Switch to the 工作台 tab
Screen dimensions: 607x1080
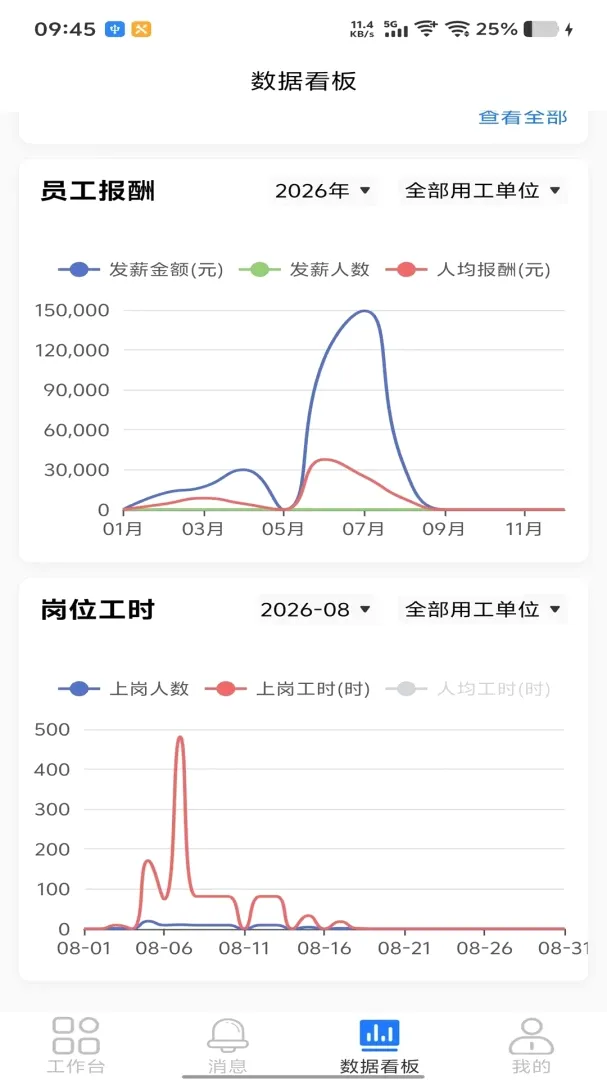76,1046
